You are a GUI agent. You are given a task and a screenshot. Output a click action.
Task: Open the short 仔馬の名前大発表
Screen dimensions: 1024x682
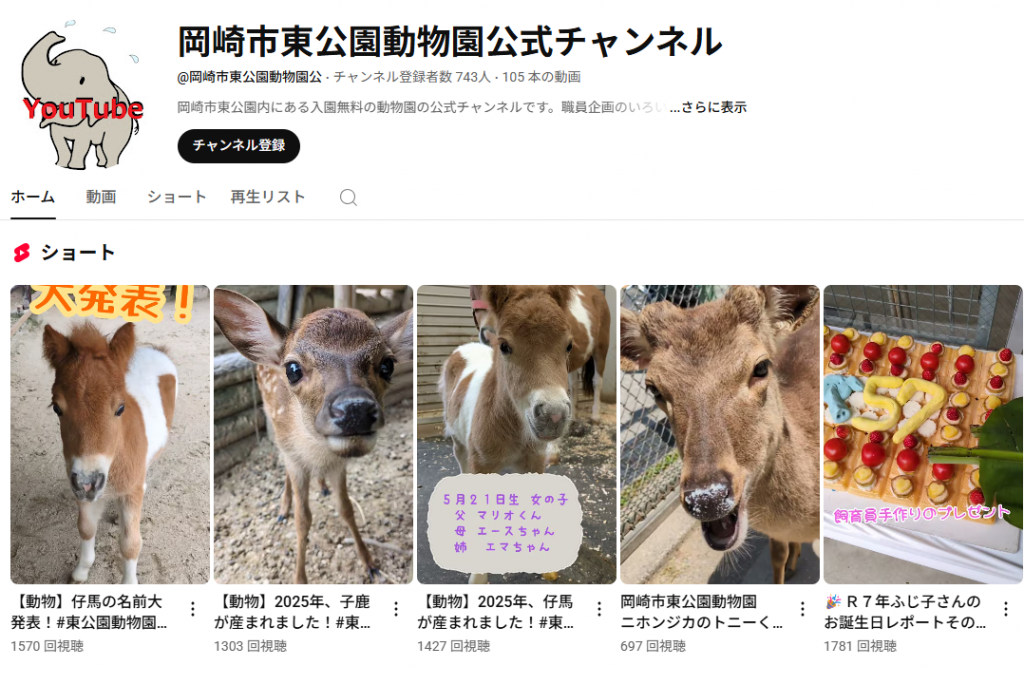tap(110, 434)
